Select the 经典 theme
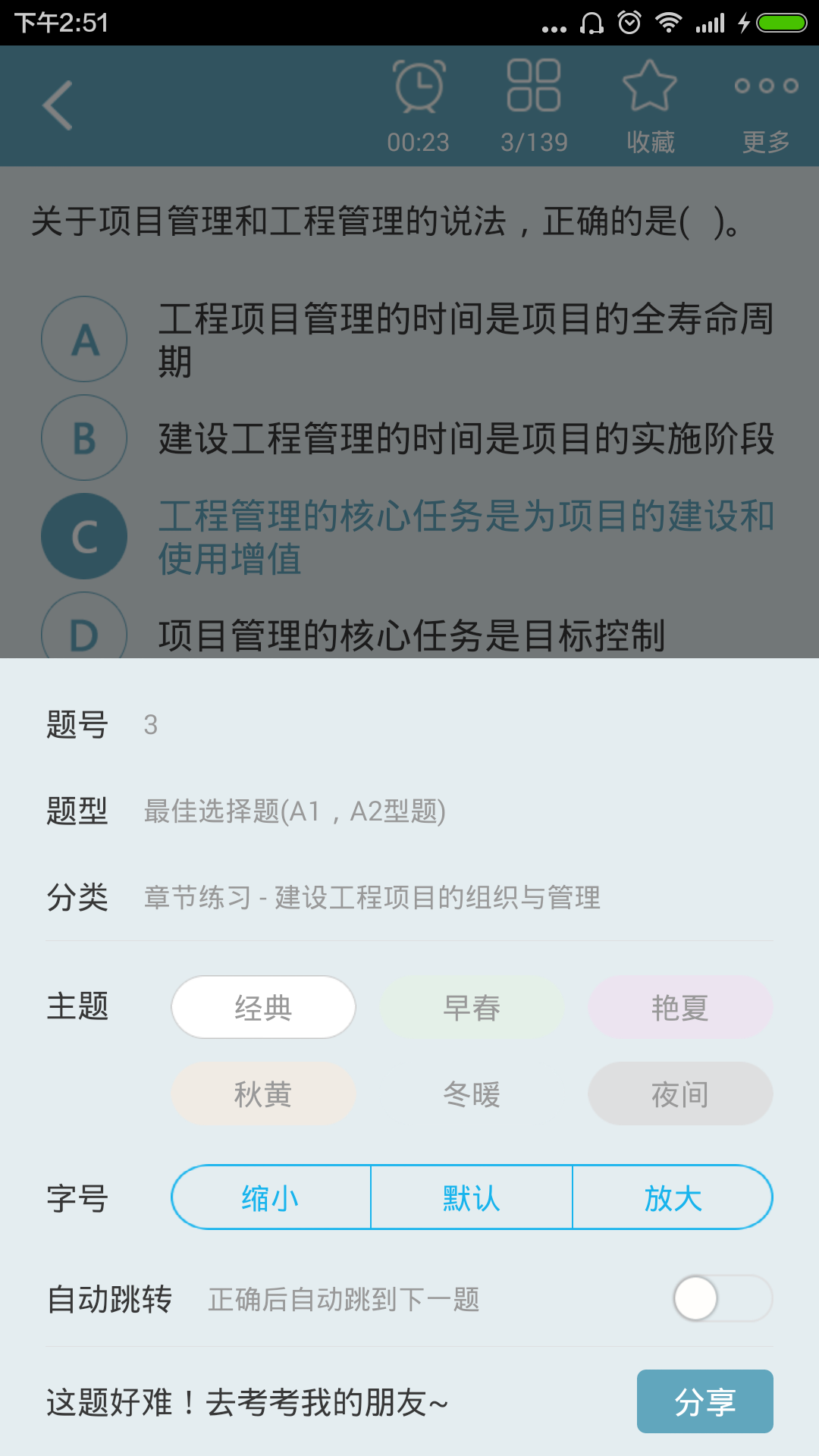This screenshot has width=819, height=1456. (263, 1007)
